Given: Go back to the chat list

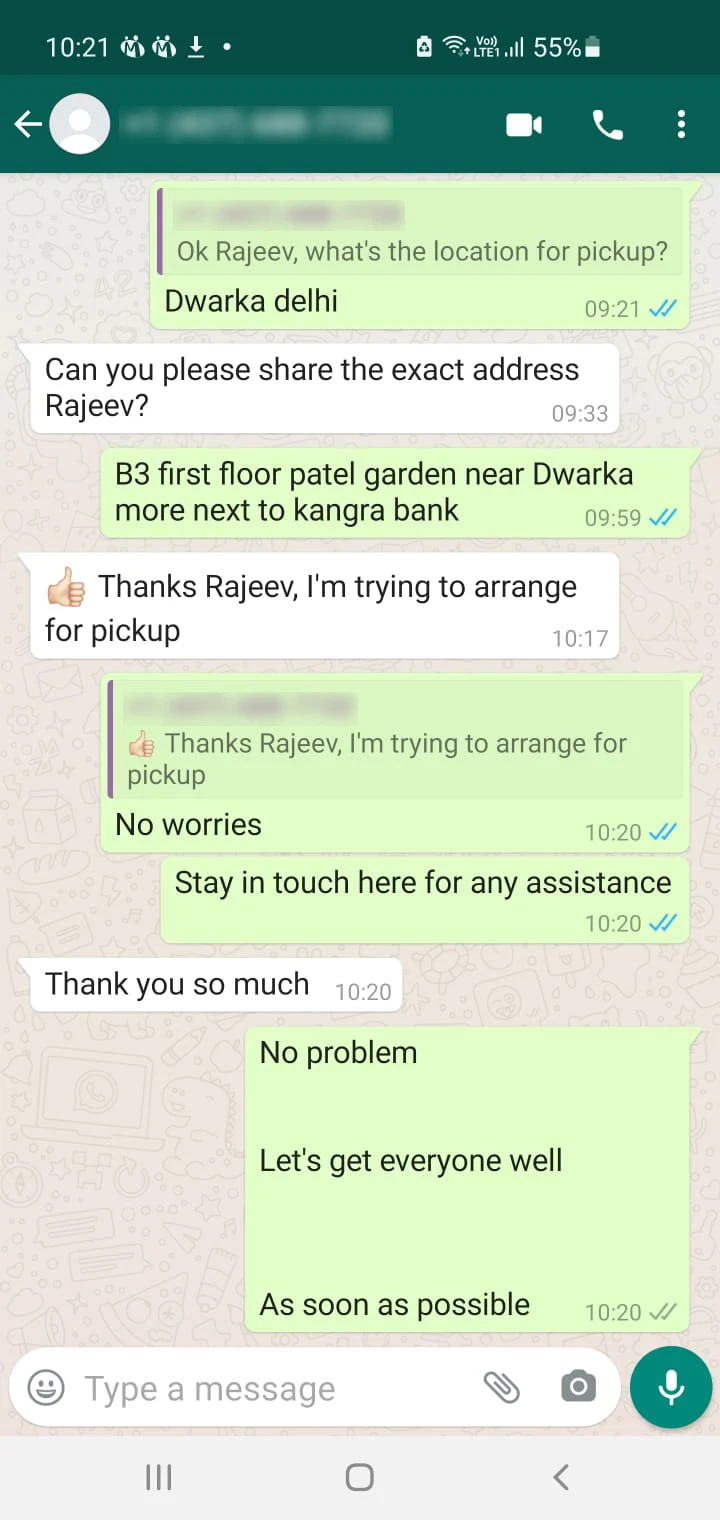Looking at the screenshot, I should click(x=28, y=124).
